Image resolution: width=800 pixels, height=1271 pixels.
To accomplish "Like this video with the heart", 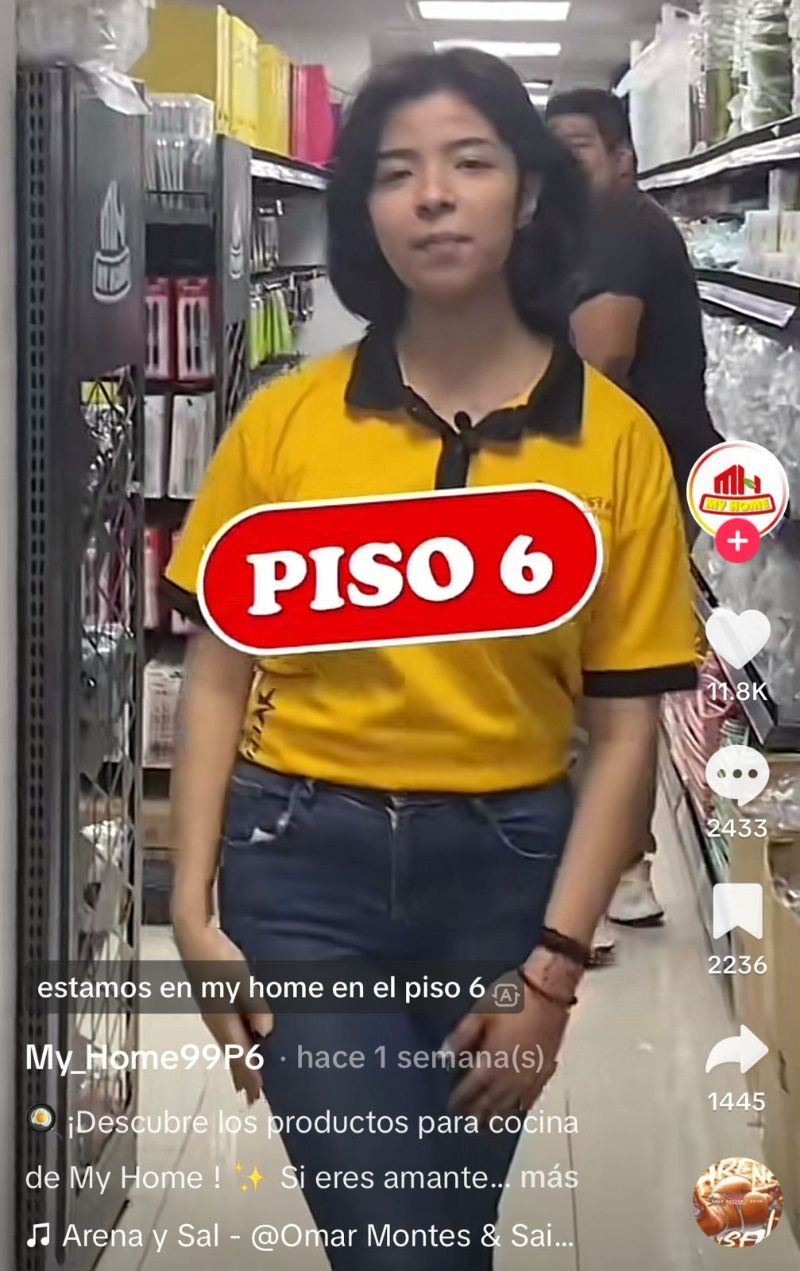I will pyautogui.click(x=737, y=638).
